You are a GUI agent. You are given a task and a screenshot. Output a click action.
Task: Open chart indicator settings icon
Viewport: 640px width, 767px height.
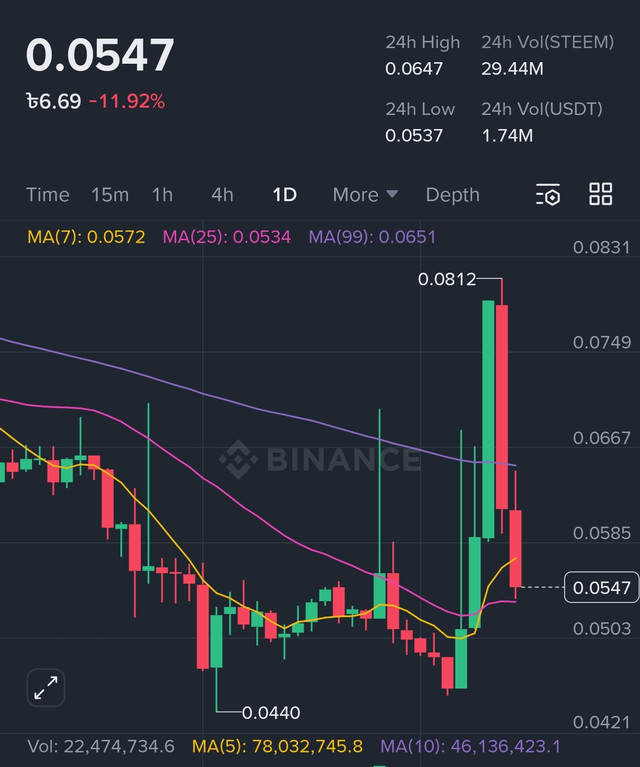point(548,194)
